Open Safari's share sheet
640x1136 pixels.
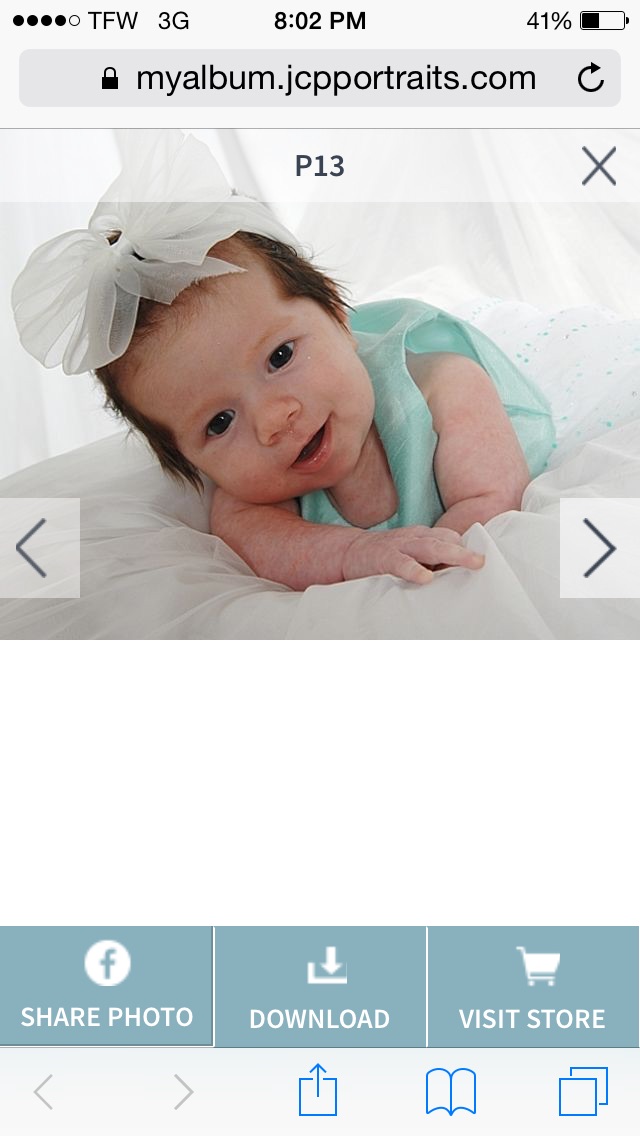point(318,1091)
